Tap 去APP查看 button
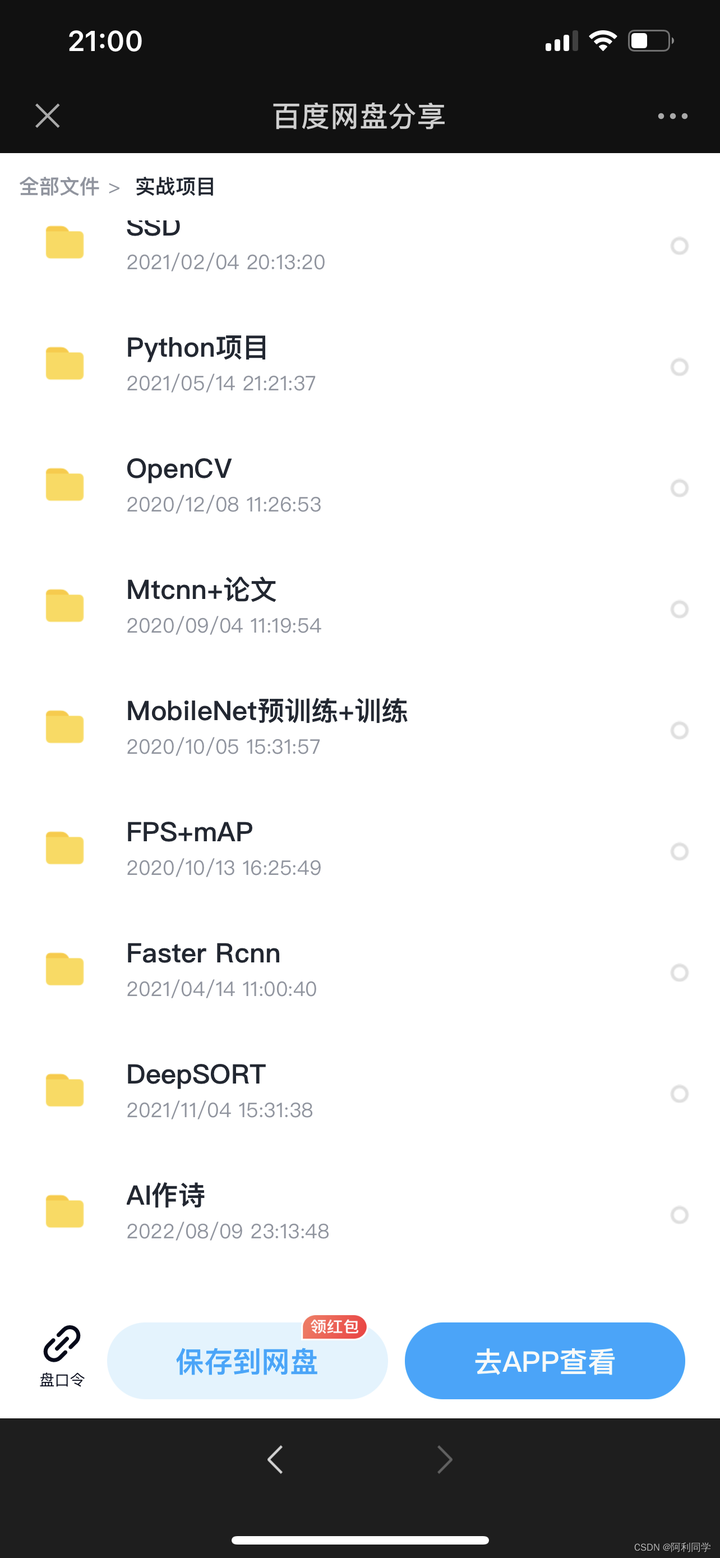The width and height of the screenshot is (720, 1558). (544, 1361)
